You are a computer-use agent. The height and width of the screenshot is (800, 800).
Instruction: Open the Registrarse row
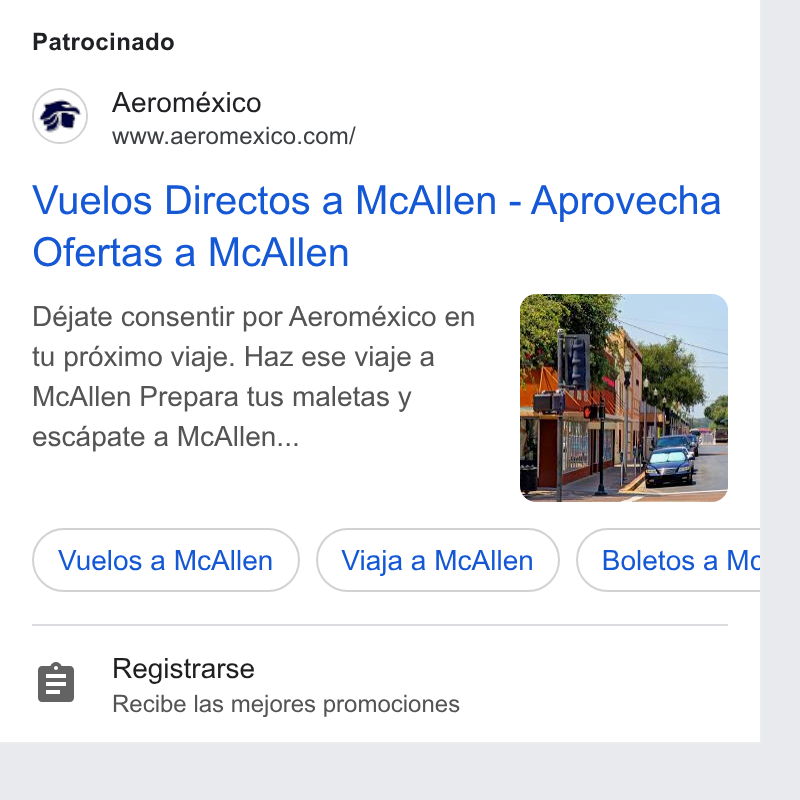[380, 684]
